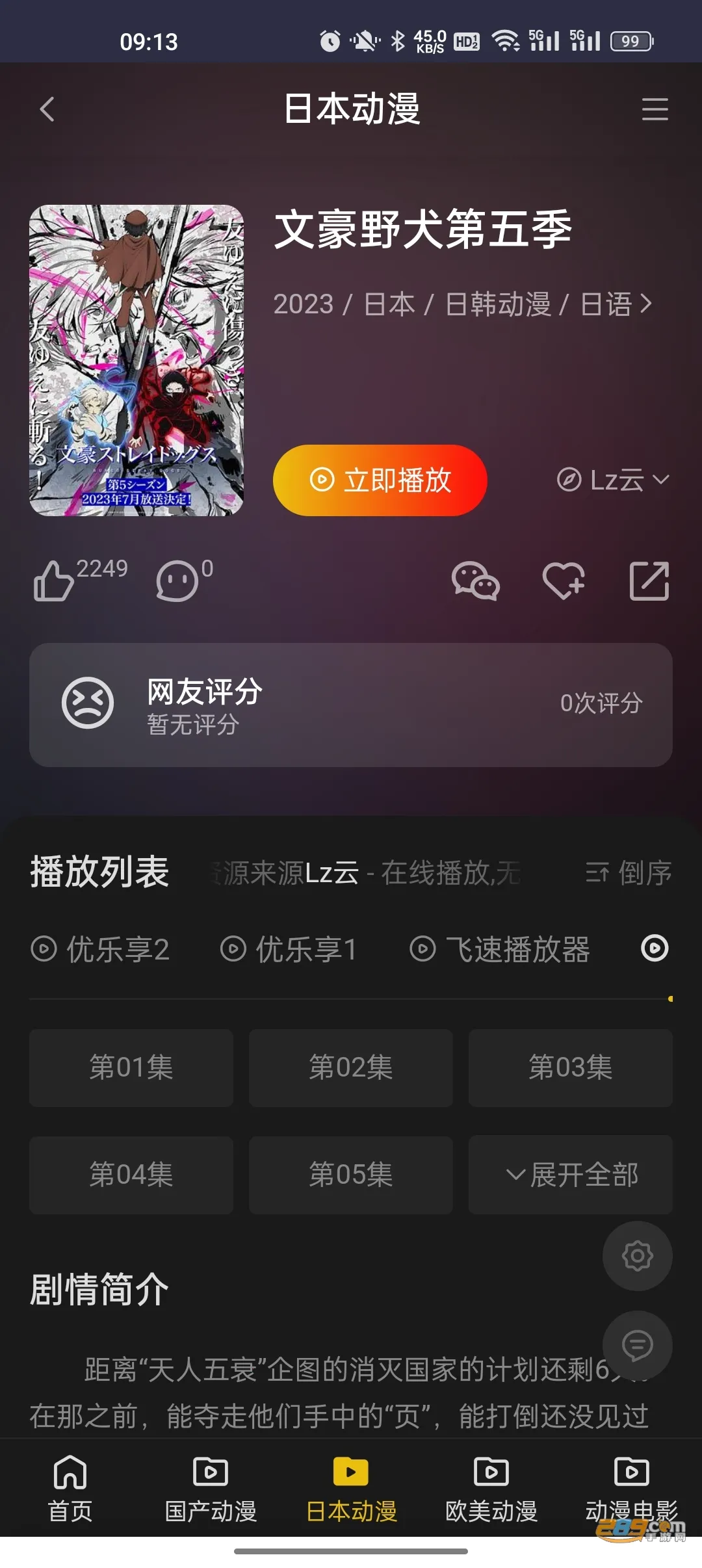Open the floating settings gear

click(x=637, y=1255)
